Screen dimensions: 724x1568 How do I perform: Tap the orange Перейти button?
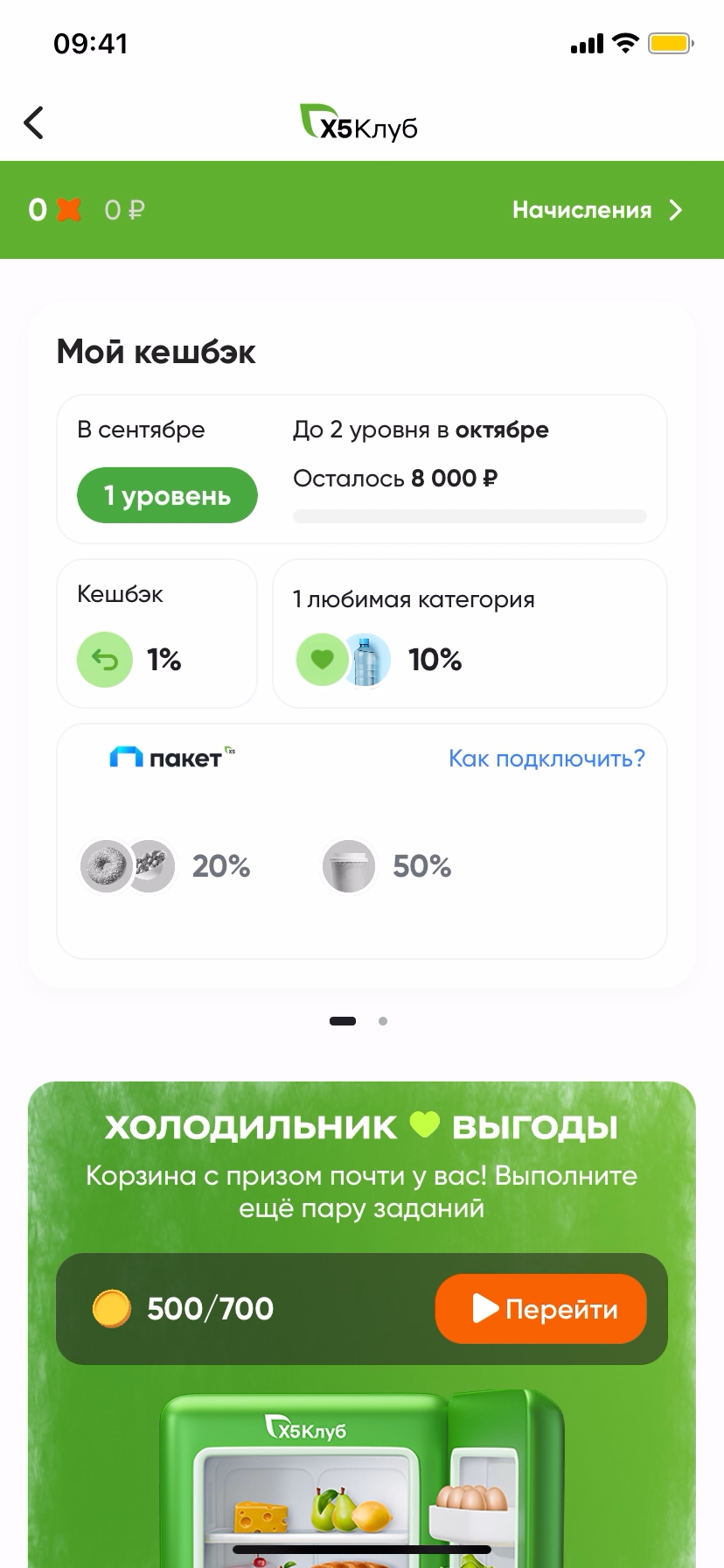tap(540, 1309)
